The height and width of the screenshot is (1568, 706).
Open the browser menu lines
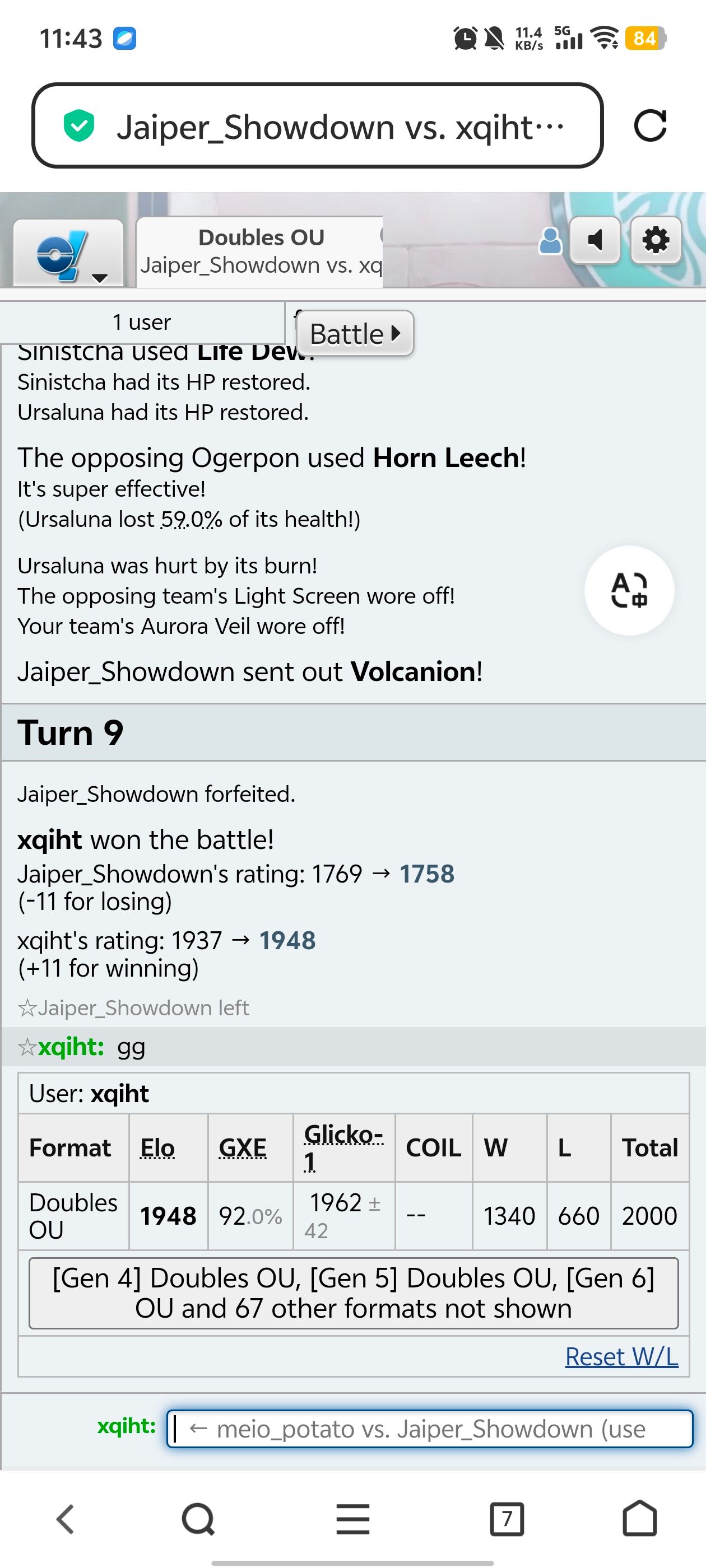(354, 1519)
